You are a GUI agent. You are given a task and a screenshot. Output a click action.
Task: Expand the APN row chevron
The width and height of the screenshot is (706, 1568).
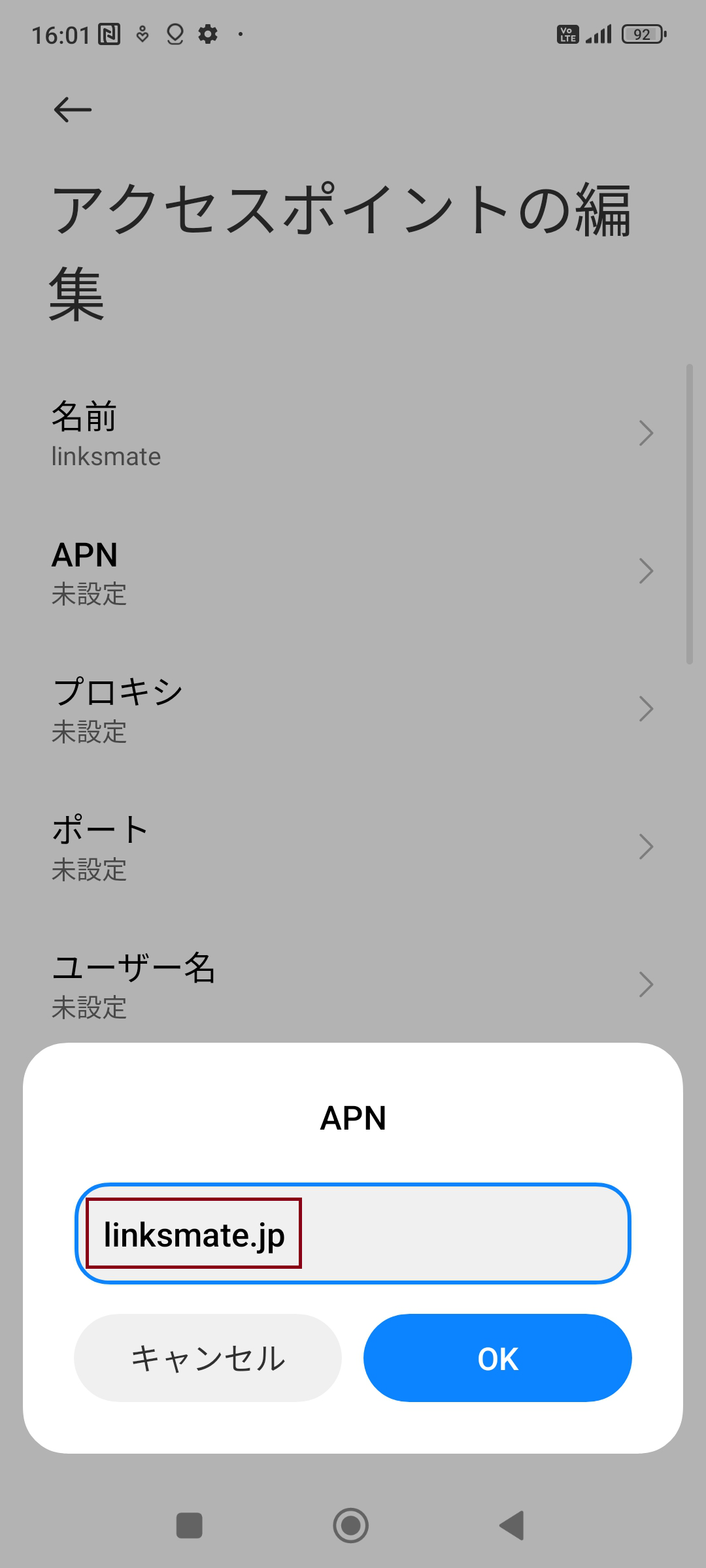tap(647, 571)
